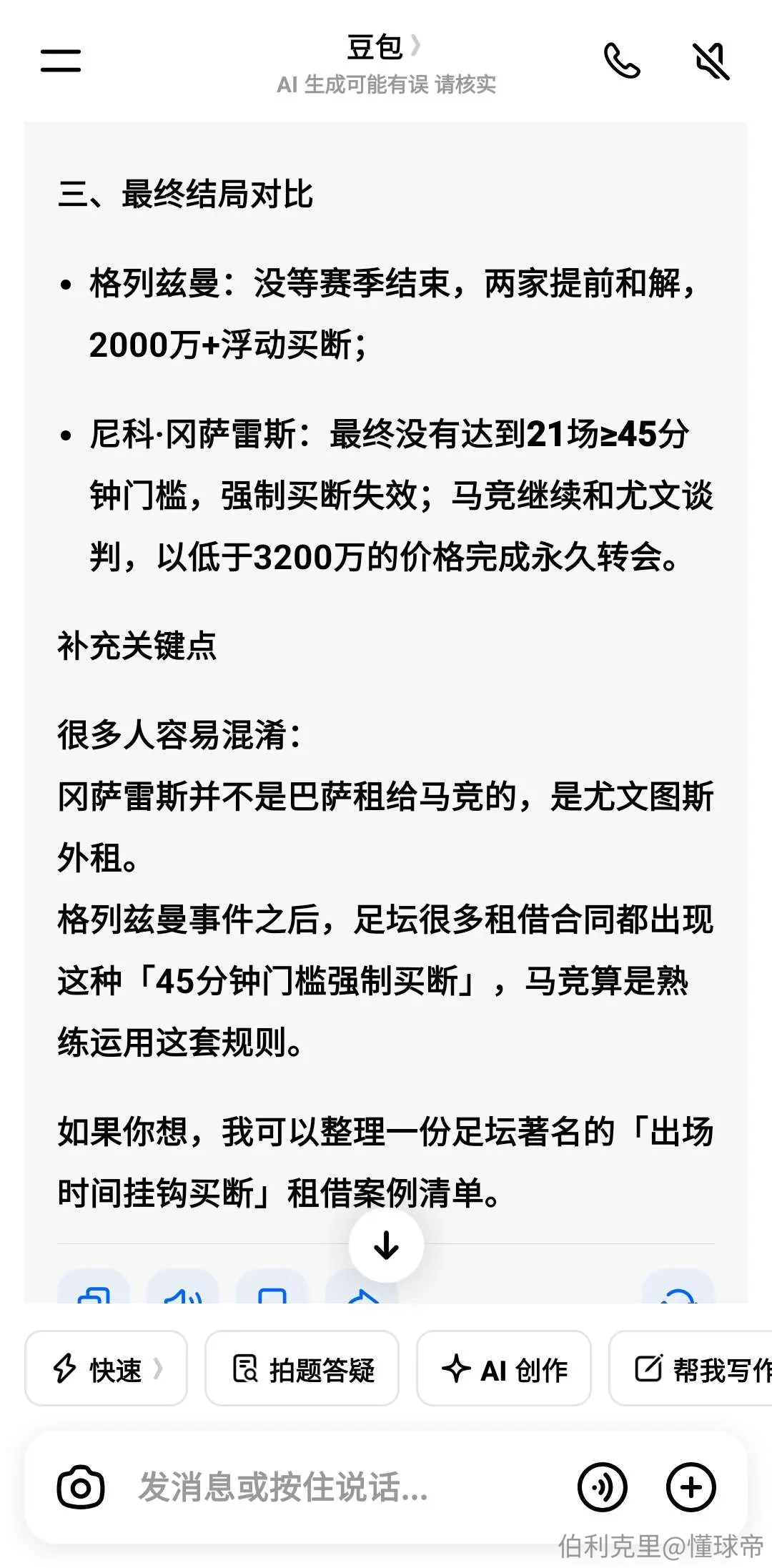Jump to latest message with the down arrow
This screenshot has height=1568, width=772.
coord(386,1246)
